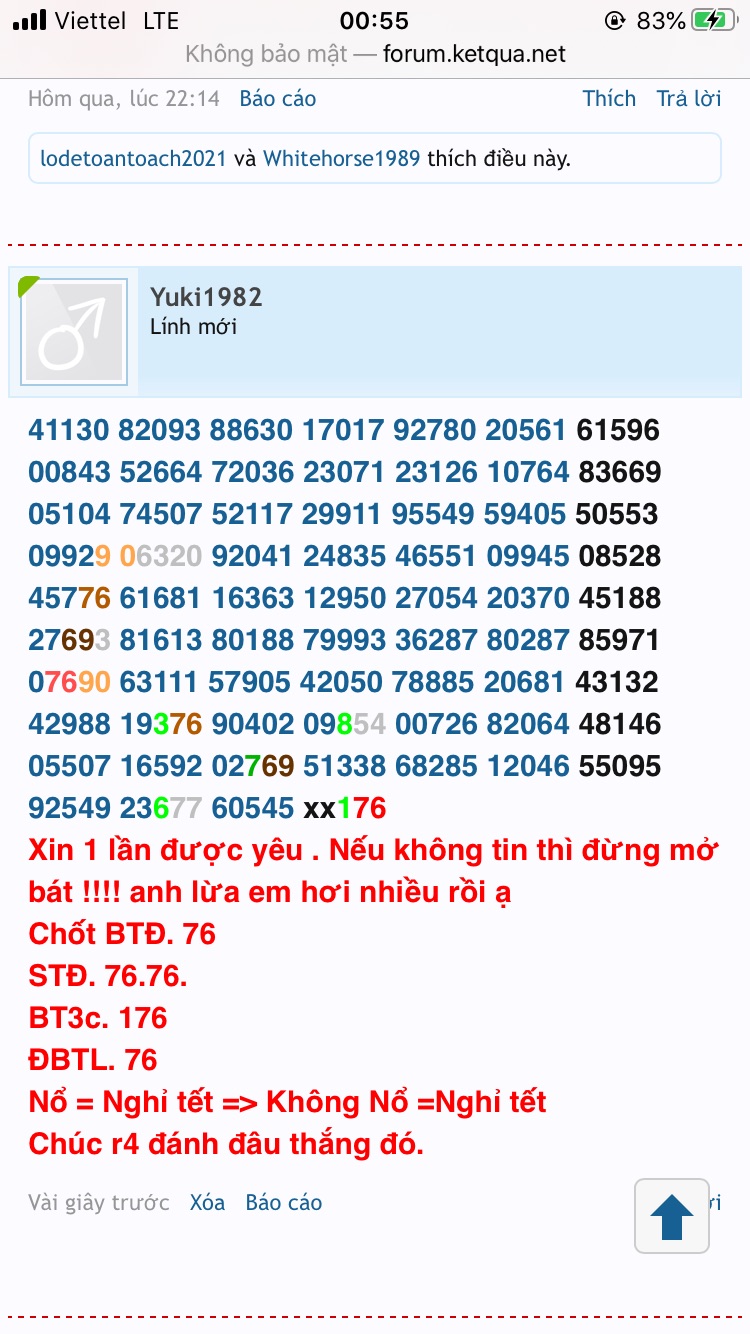
Task: Tap the Safari address bar forum.ketqua.net
Action: coord(375,53)
